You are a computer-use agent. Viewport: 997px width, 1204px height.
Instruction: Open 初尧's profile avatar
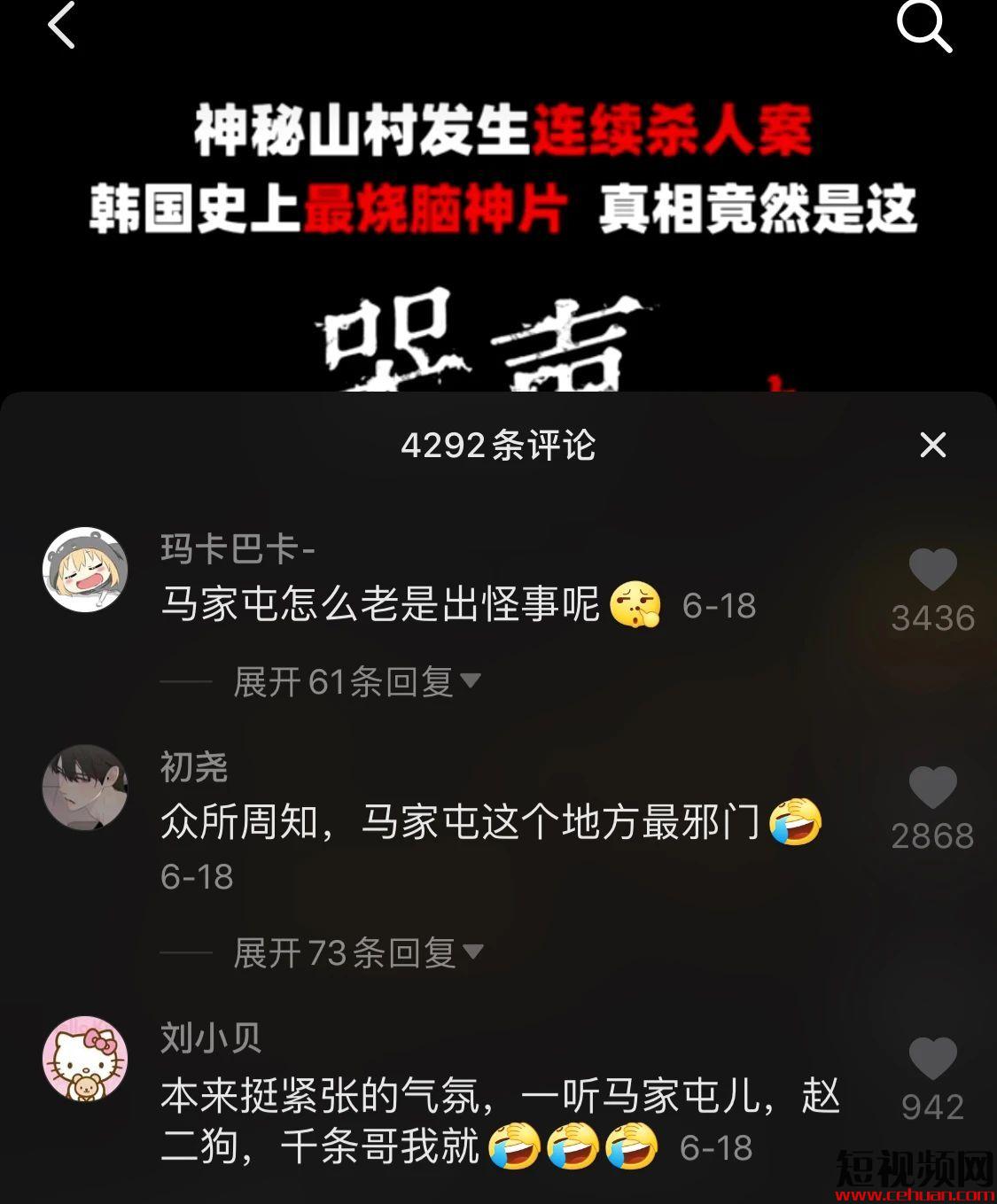click(85, 788)
